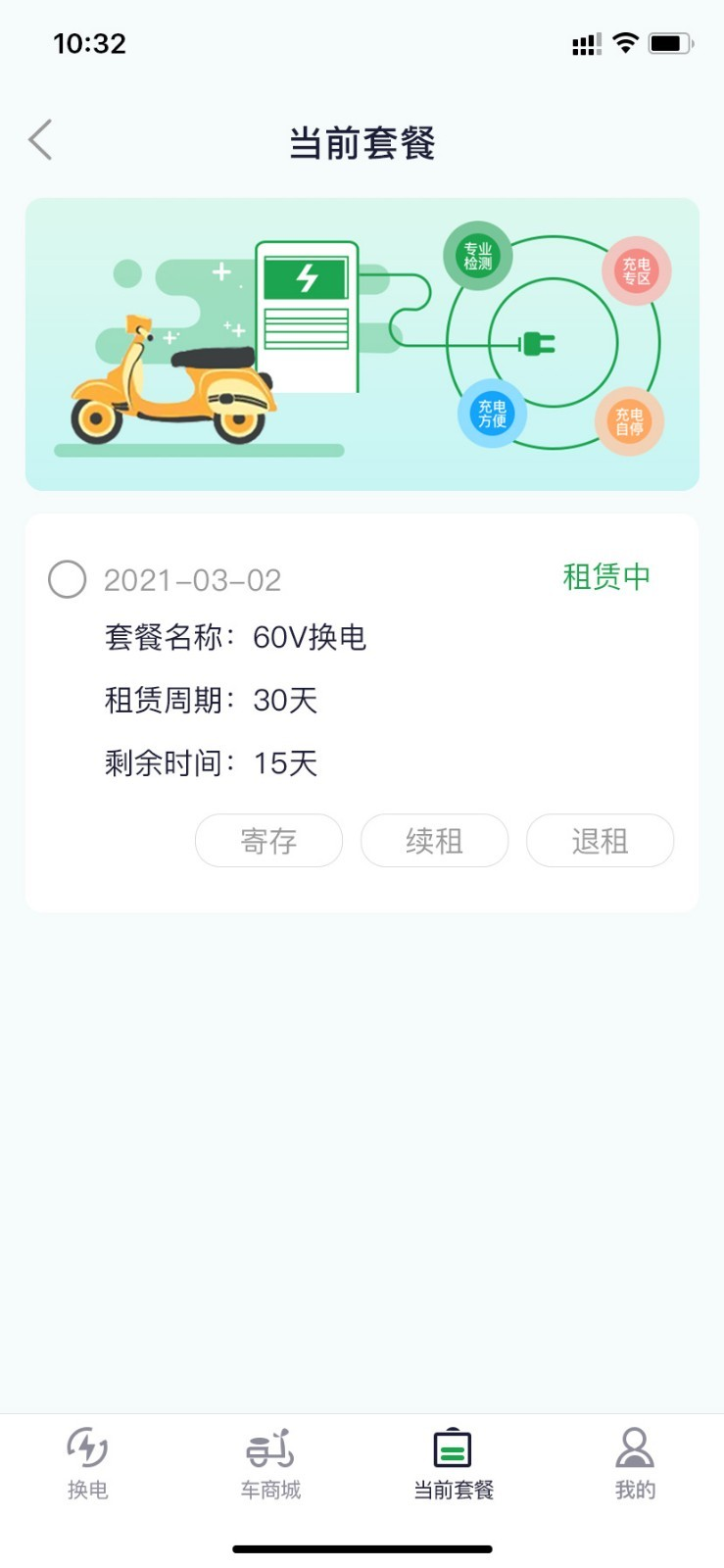Tap the 寄存 storage button
The width and height of the screenshot is (724, 1568).
pyautogui.click(x=268, y=841)
